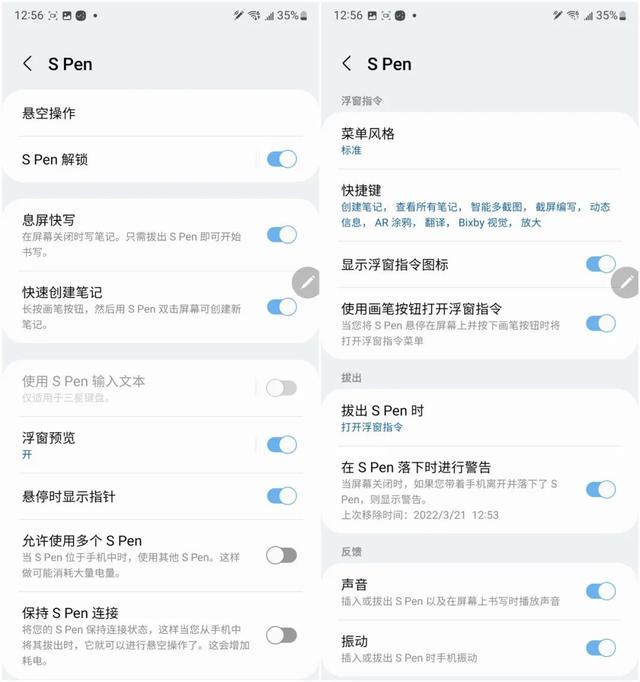Turn off 悬停时显示指针
The width and height of the screenshot is (640, 682).
pyautogui.click(x=282, y=496)
